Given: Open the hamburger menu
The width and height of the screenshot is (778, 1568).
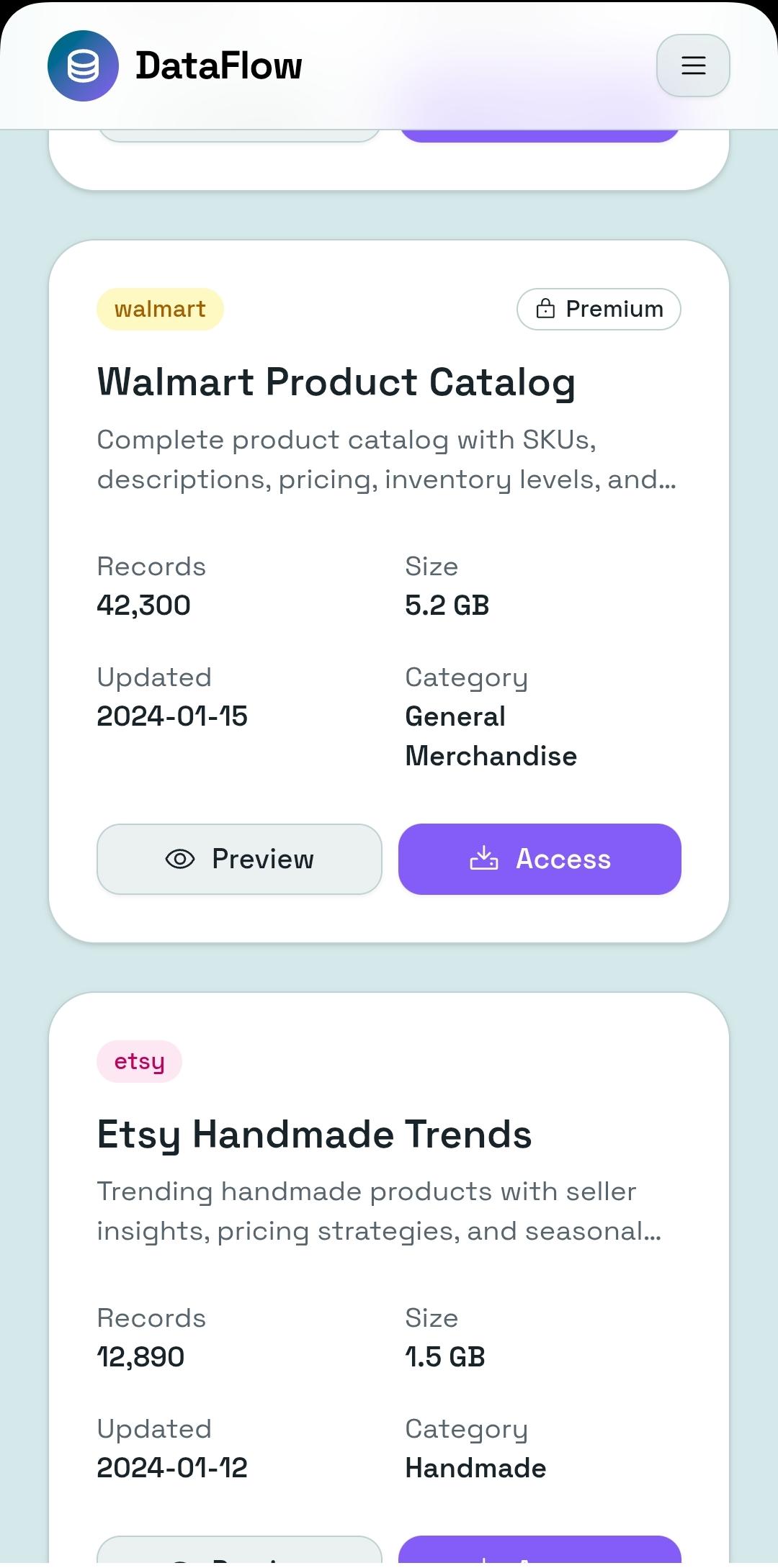Looking at the screenshot, I should (692, 66).
